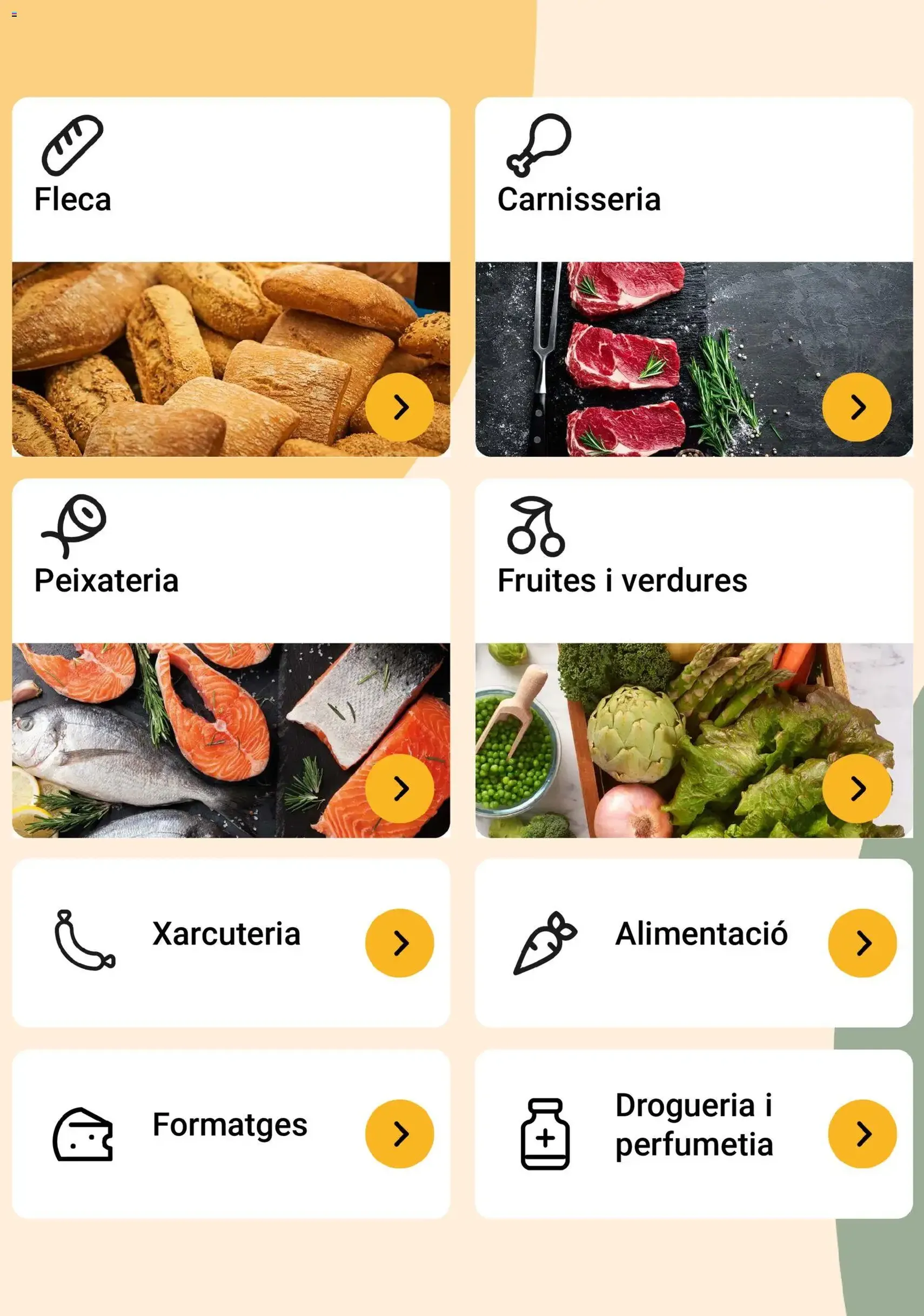Click the medicine bottle icon near Drogueria i perfumetia

pyautogui.click(x=546, y=1126)
